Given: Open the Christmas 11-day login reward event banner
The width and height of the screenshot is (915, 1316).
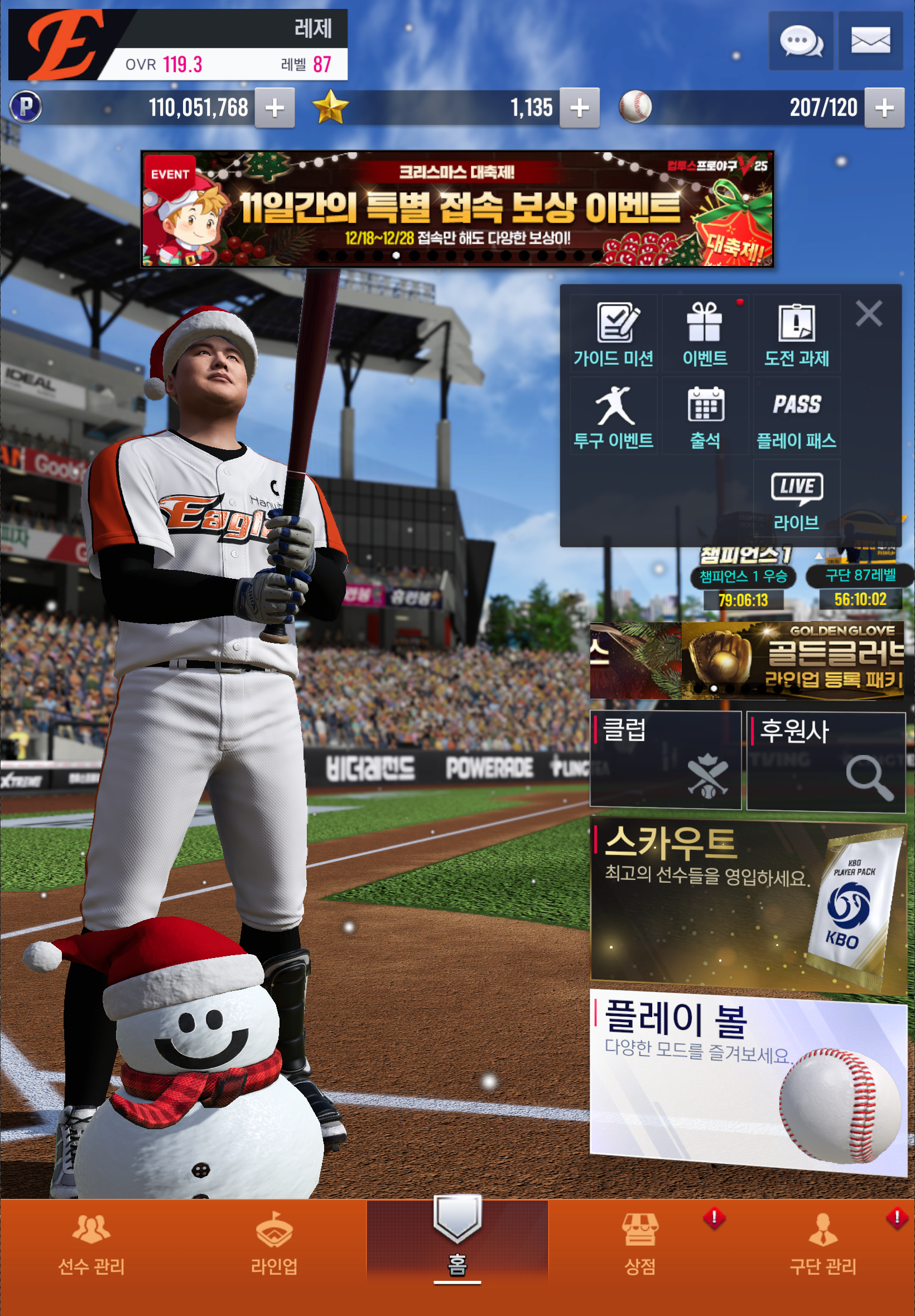Looking at the screenshot, I should point(457,209).
